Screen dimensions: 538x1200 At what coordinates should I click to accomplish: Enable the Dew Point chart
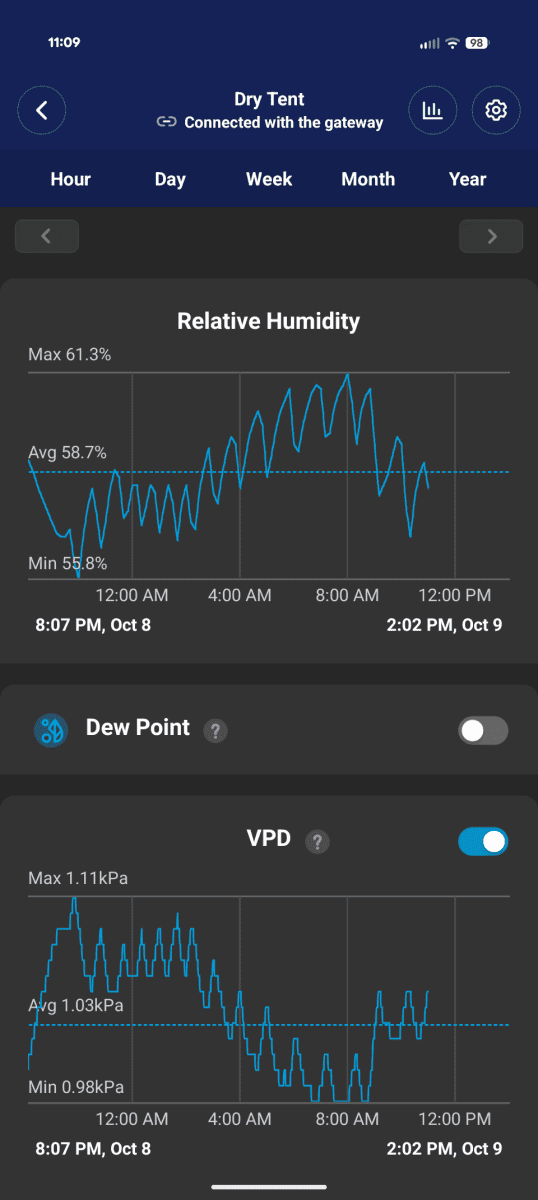(483, 731)
